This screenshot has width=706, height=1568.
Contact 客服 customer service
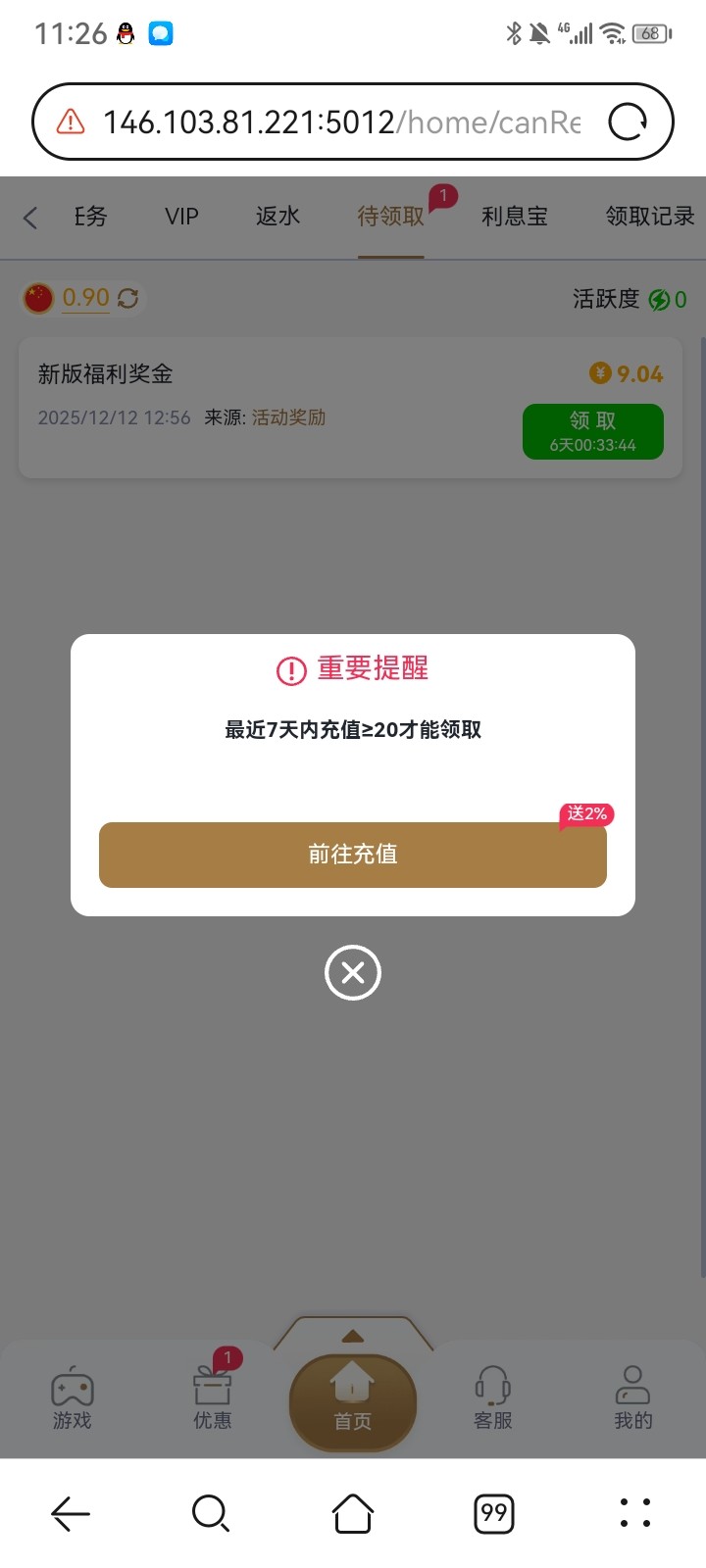point(493,1397)
